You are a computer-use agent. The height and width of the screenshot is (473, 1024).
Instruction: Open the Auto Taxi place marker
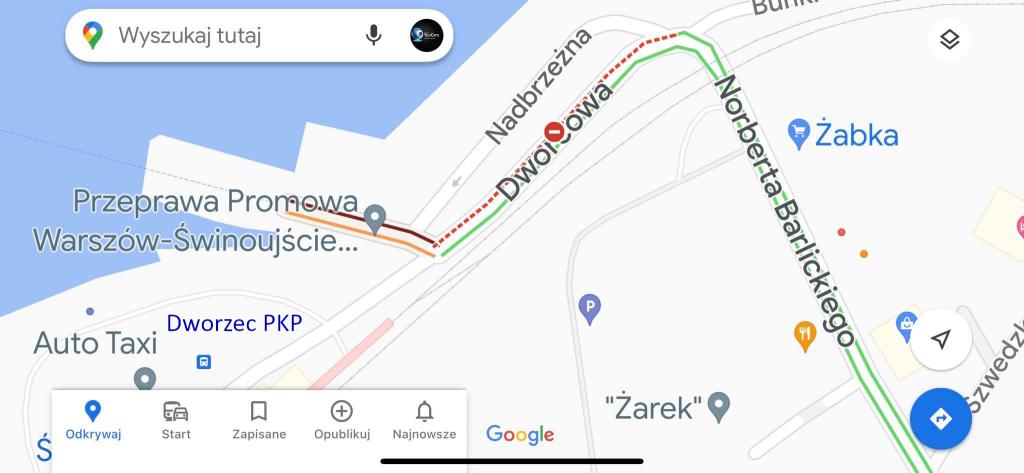145,379
